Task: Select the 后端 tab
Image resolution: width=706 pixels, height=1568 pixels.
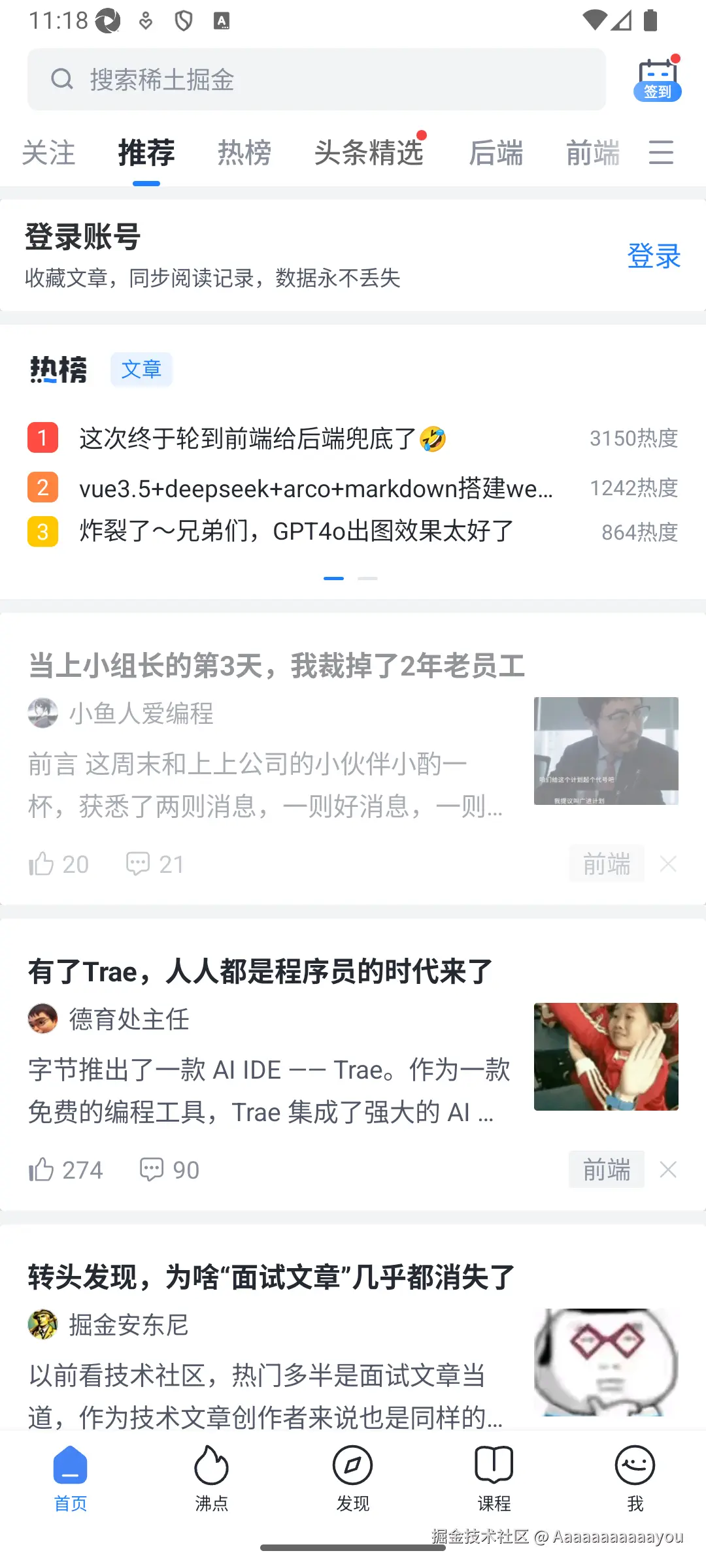Action: [496, 153]
